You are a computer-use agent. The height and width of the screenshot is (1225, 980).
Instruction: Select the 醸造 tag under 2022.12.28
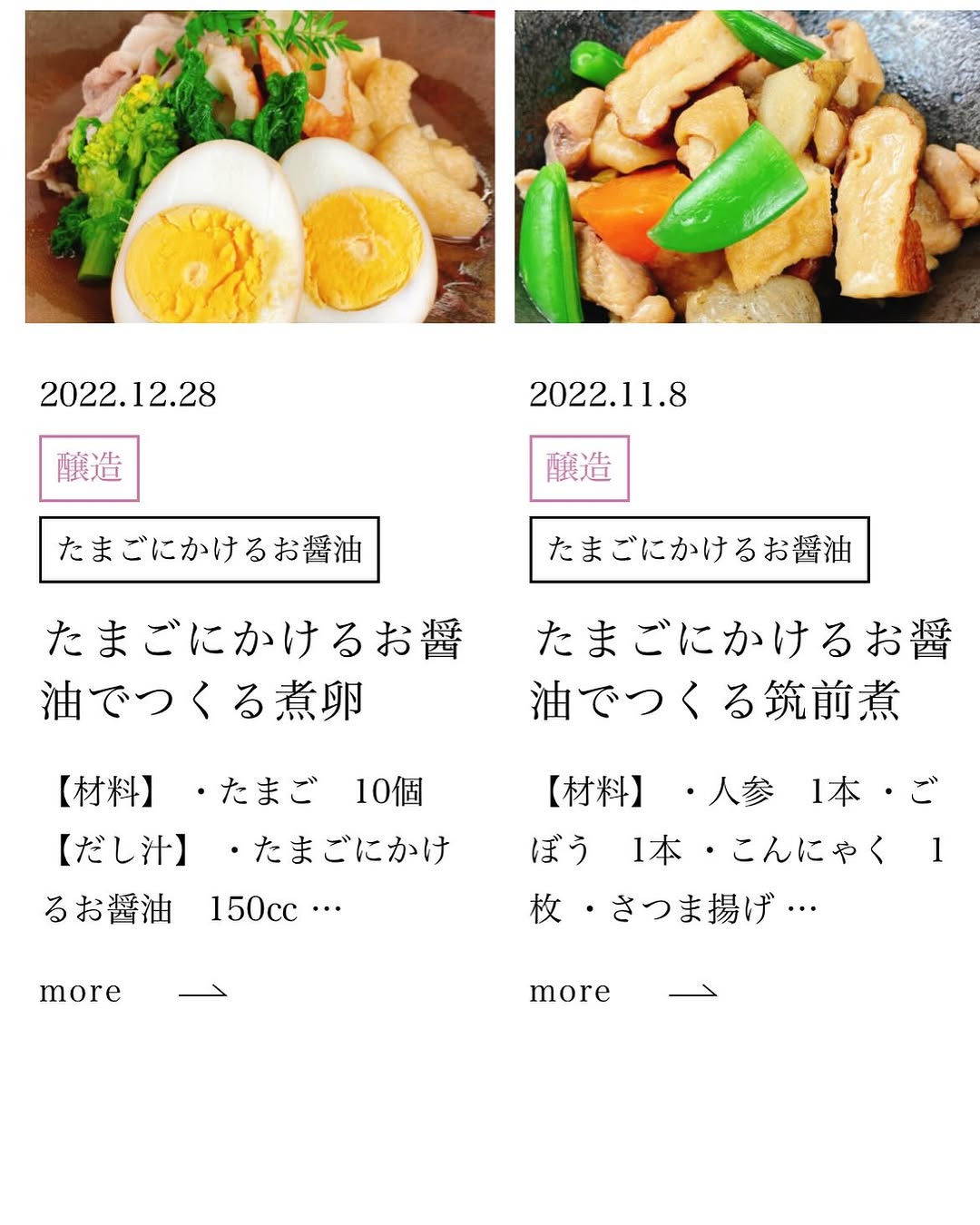(x=89, y=468)
